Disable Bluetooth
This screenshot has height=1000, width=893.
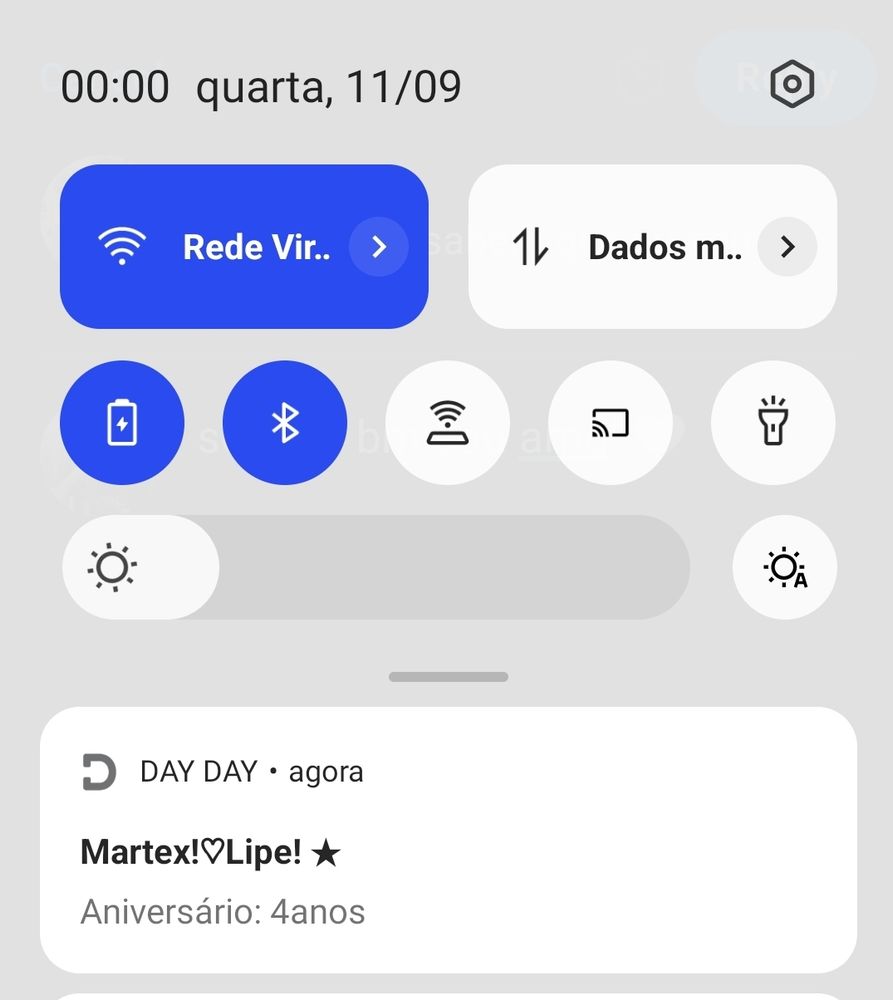[285, 423]
